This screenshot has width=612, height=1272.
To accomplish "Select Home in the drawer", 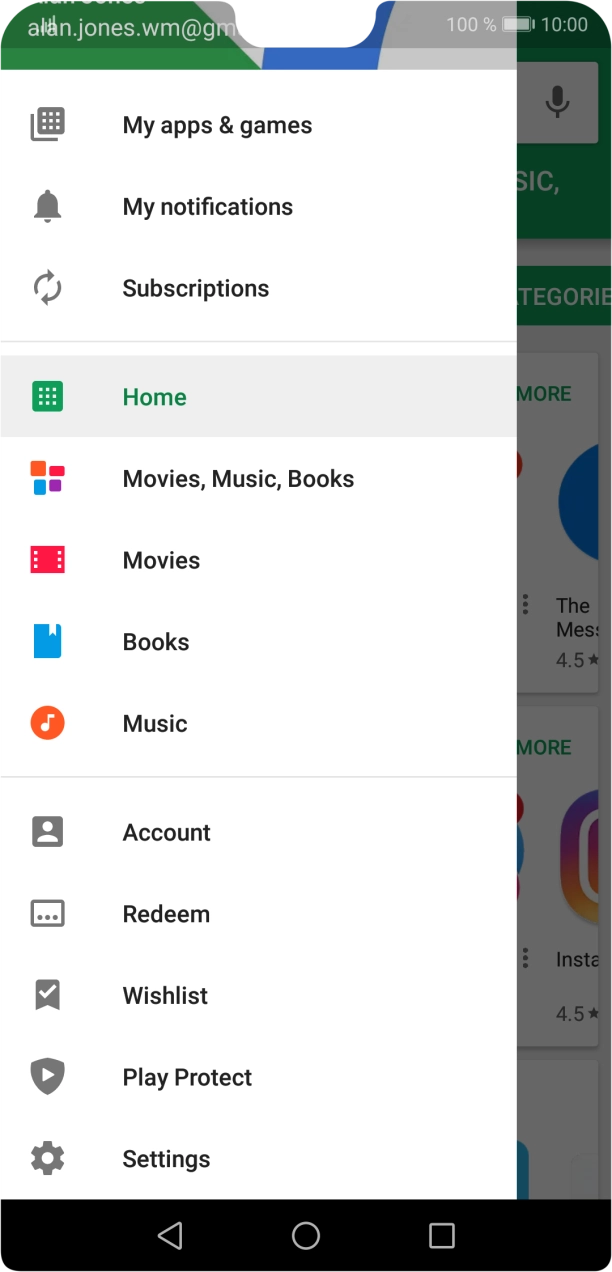I will pos(155,397).
